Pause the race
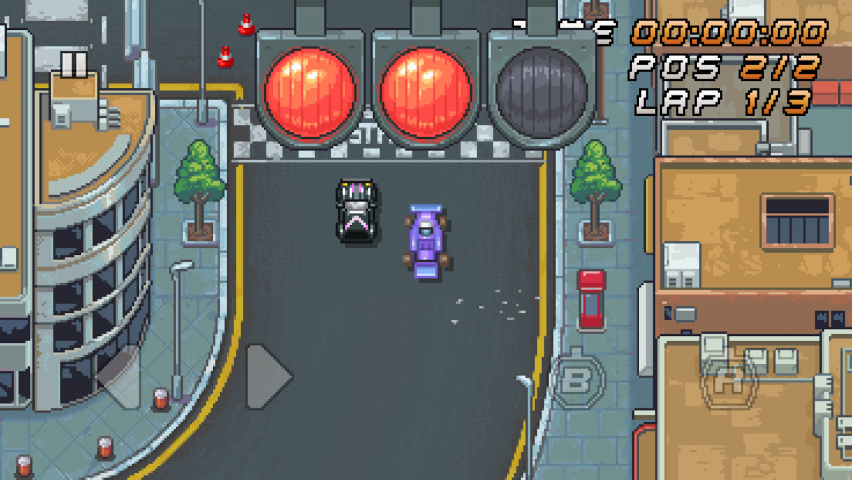The height and width of the screenshot is (480, 852). 73,65
